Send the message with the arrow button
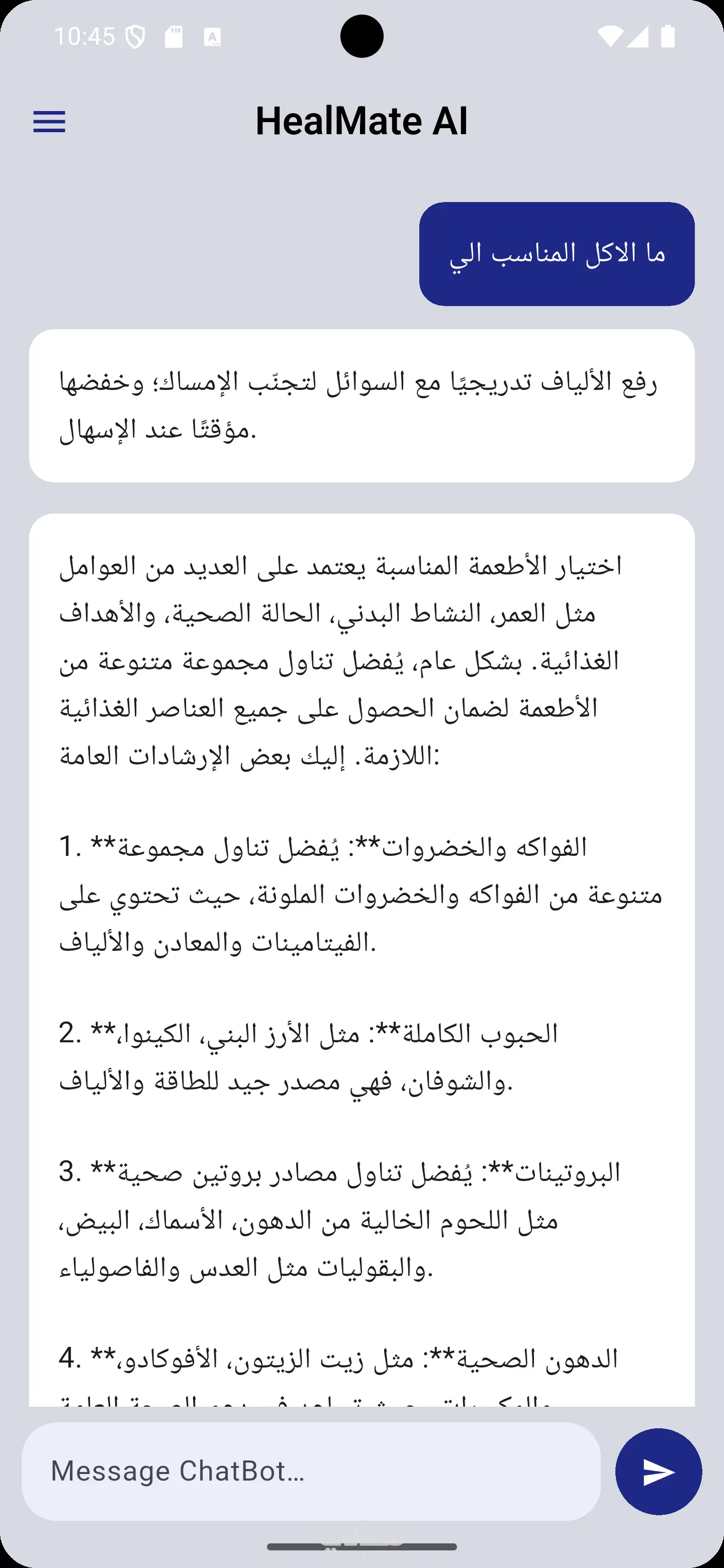The height and width of the screenshot is (1568, 724). (x=658, y=1471)
